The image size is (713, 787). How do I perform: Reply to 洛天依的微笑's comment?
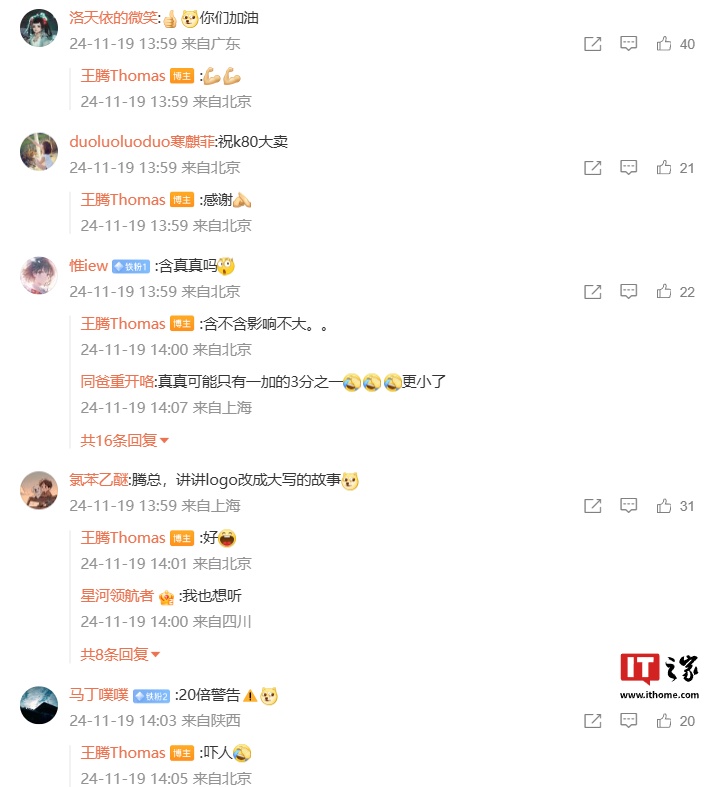pyautogui.click(x=628, y=44)
